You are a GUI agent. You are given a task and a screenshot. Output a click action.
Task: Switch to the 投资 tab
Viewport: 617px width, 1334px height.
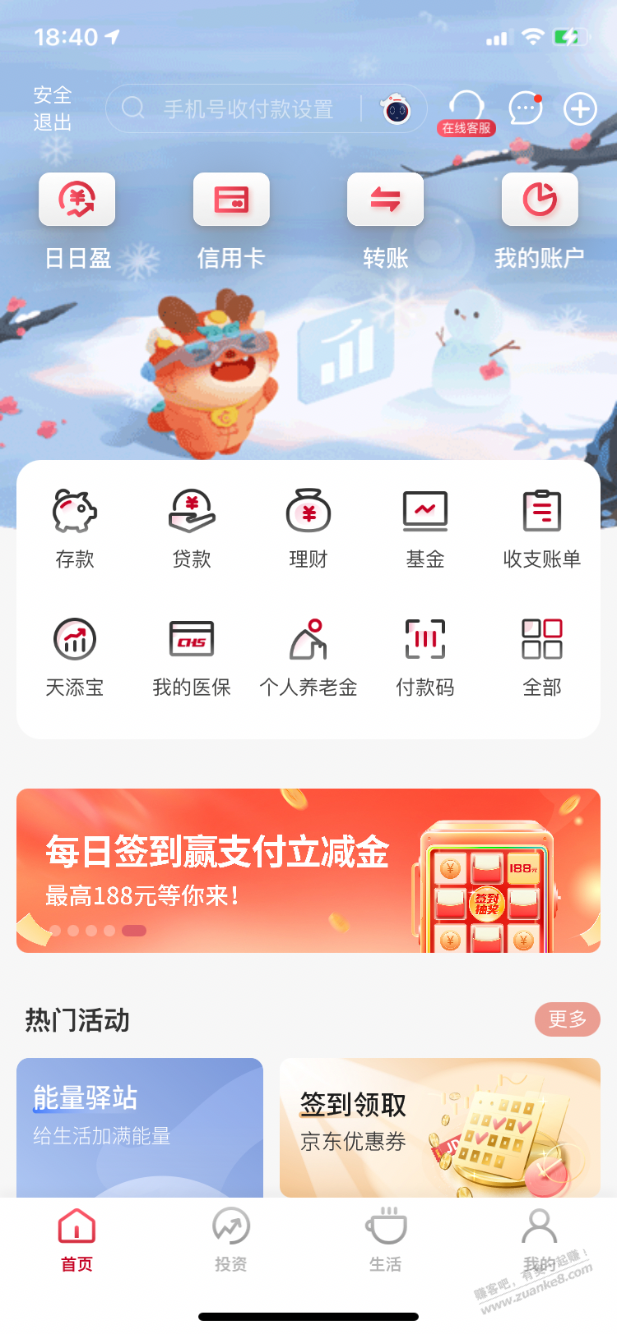pos(231,1239)
